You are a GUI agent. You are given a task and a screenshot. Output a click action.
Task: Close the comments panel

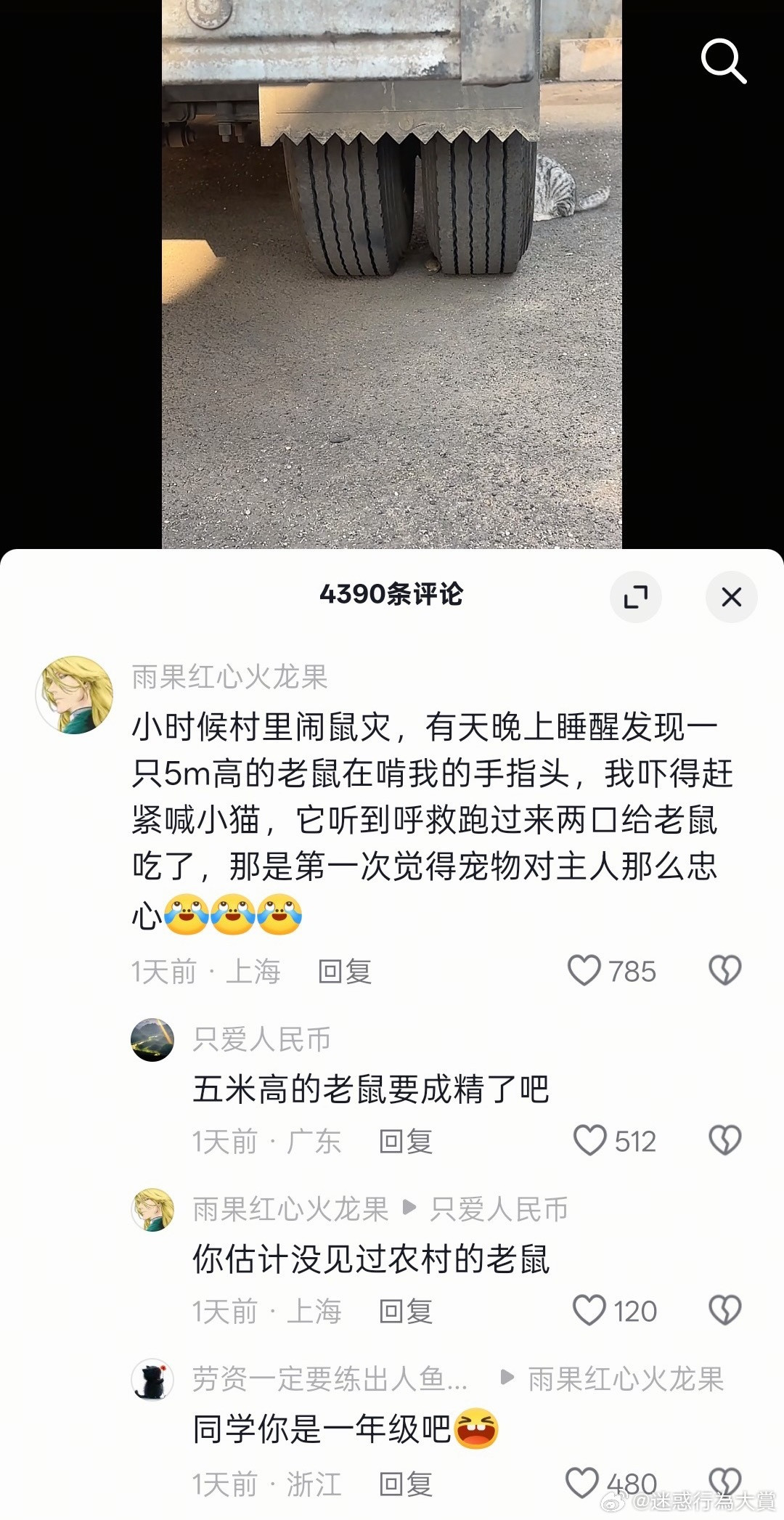(x=731, y=597)
